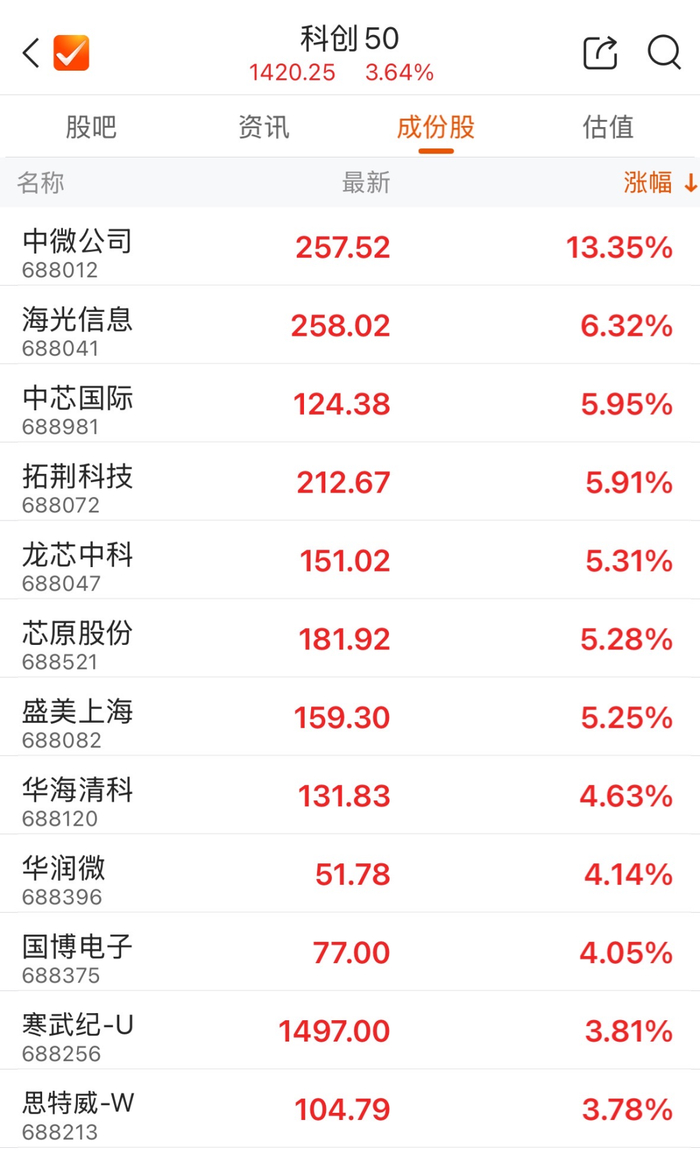Go back using the top-left arrow
Image resolution: width=700 pixels, height=1155 pixels.
pos(31,53)
